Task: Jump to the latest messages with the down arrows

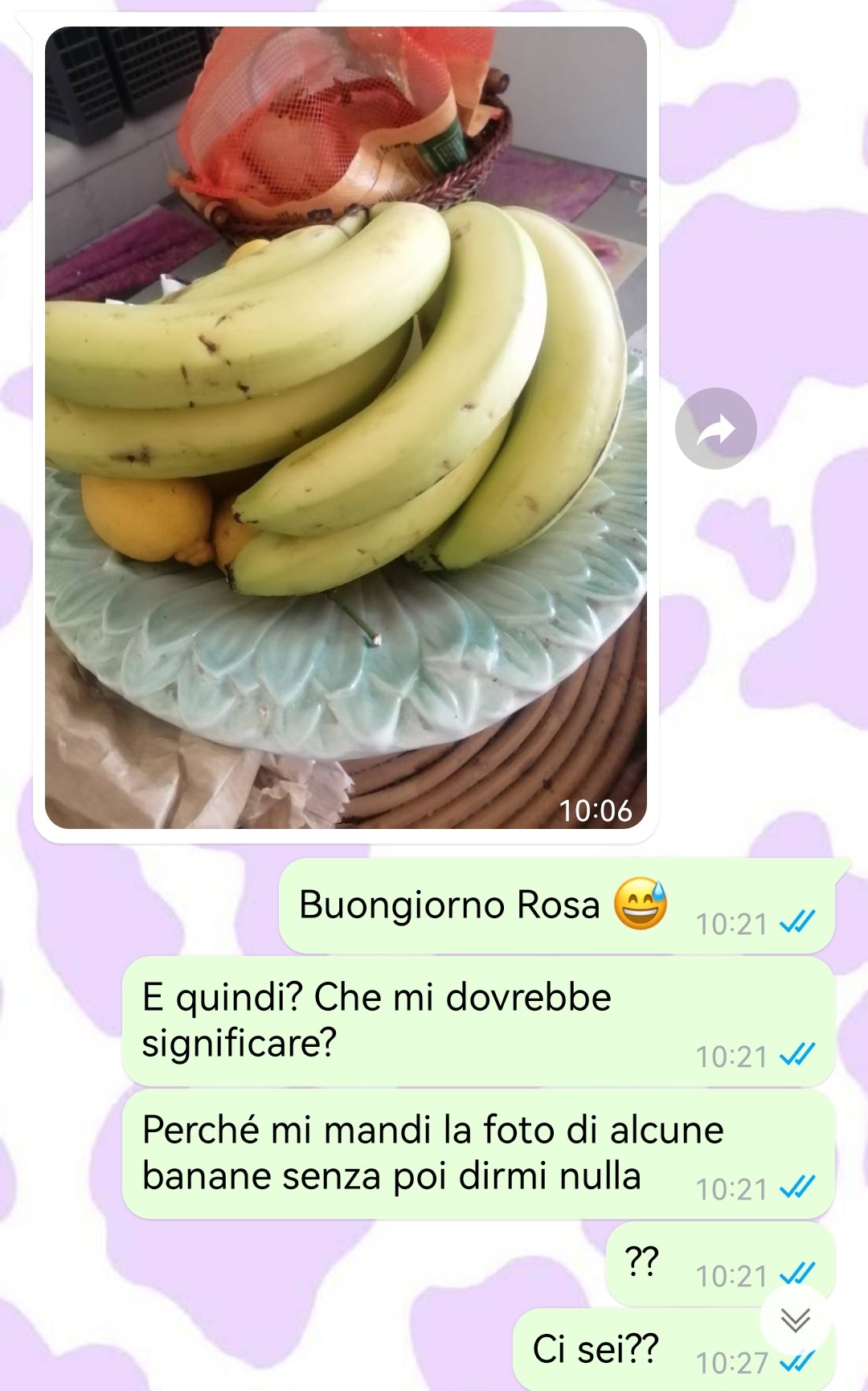Action: point(796,1319)
